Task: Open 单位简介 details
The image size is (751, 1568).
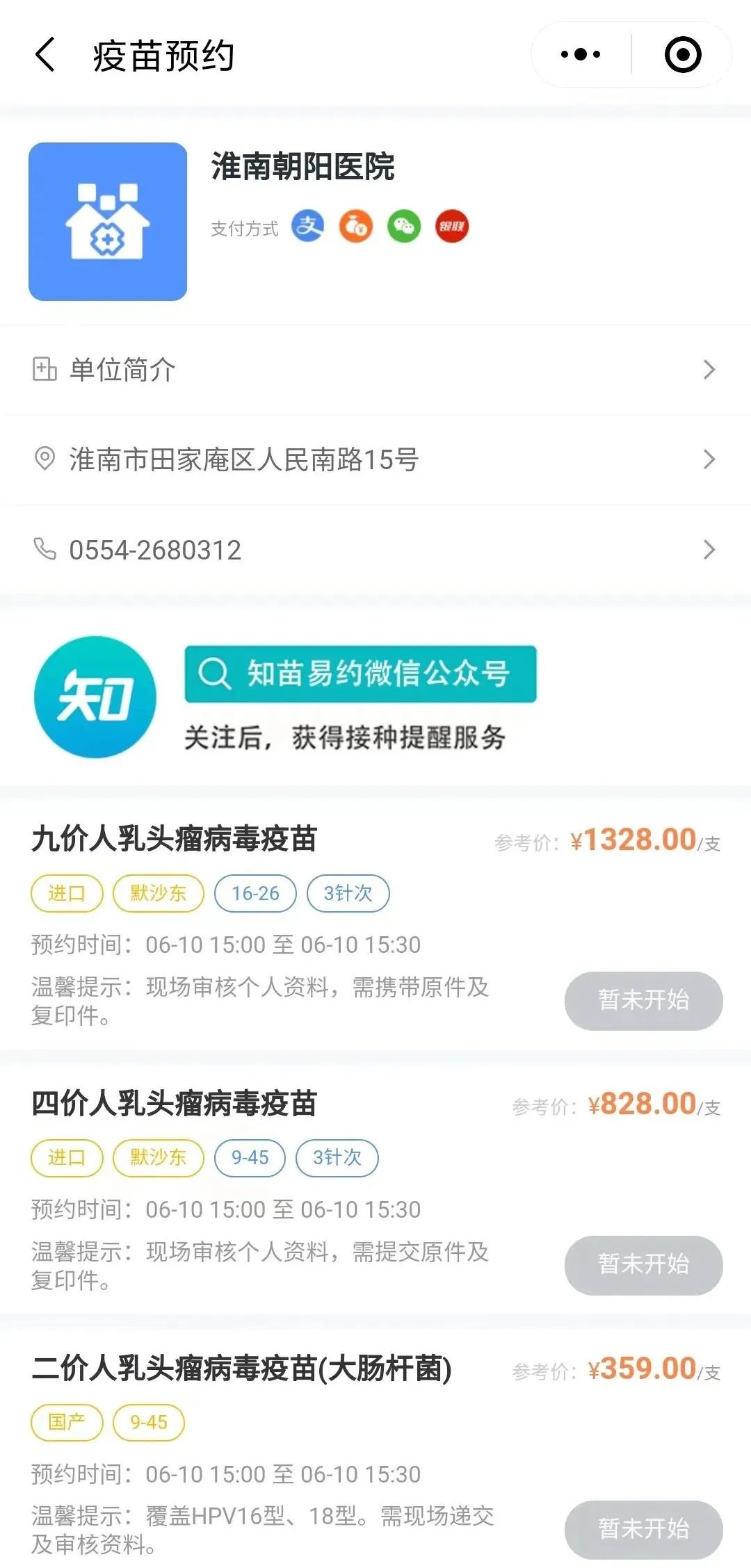Action: pyautogui.click(x=375, y=370)
